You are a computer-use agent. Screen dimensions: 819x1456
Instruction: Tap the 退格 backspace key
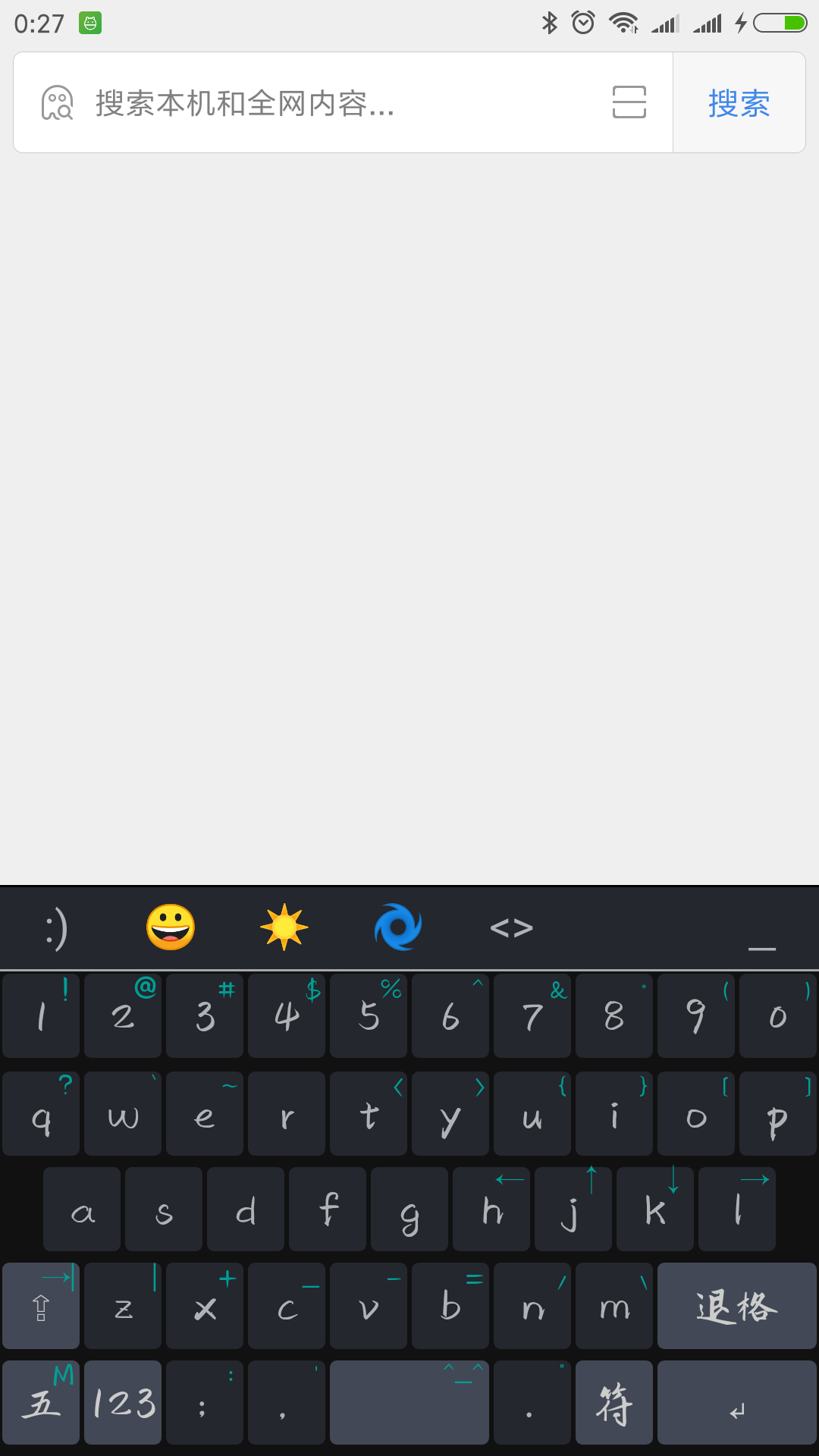coord(737,1306)
